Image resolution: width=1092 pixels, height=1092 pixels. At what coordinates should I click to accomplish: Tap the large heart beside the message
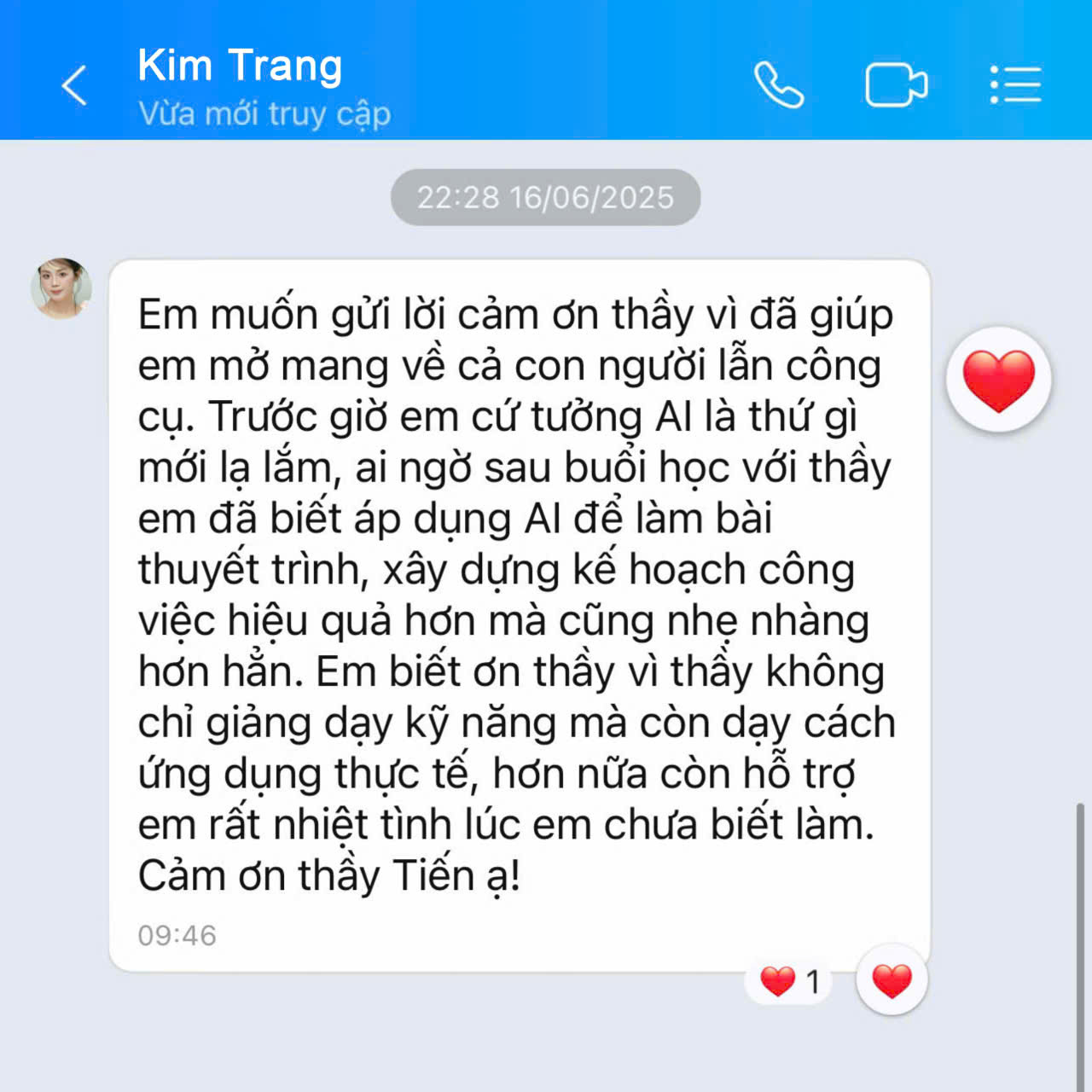[x=998, y=380]
